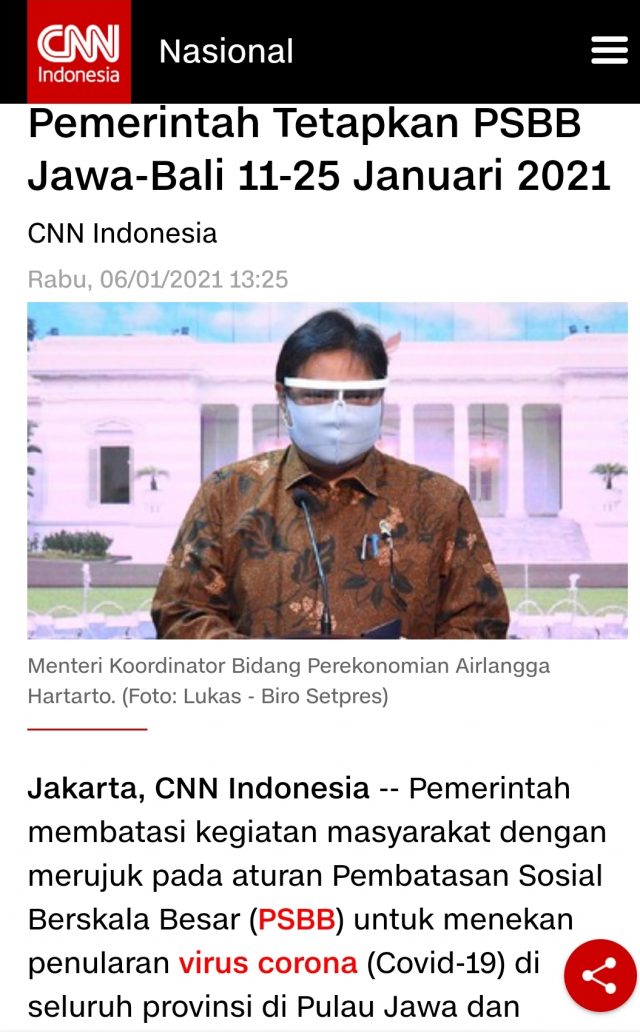This screenshot has width=640, height=1032.
Task: Open the PSBB link
Action: pos(297,919)
